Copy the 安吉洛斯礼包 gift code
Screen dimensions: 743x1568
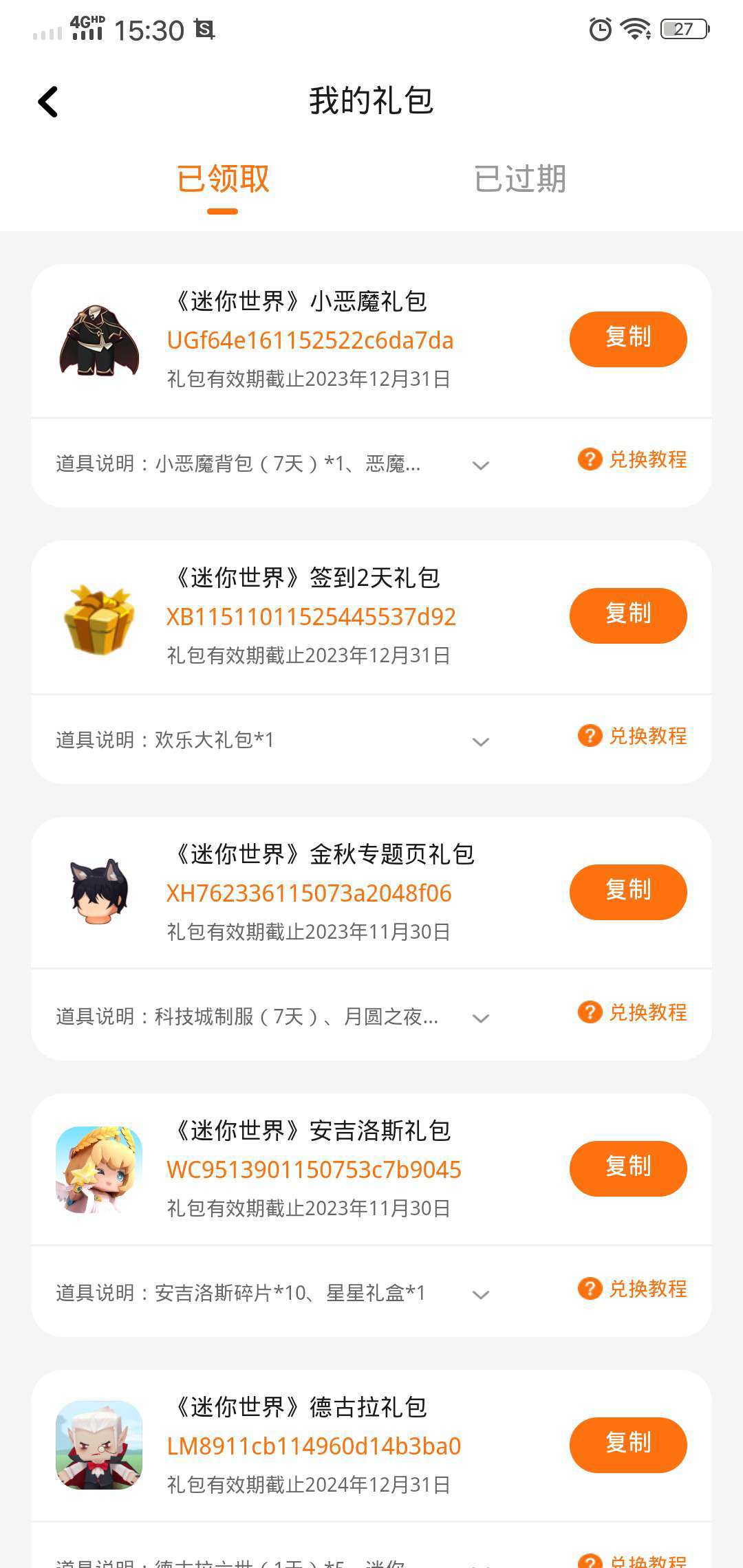627,1168
